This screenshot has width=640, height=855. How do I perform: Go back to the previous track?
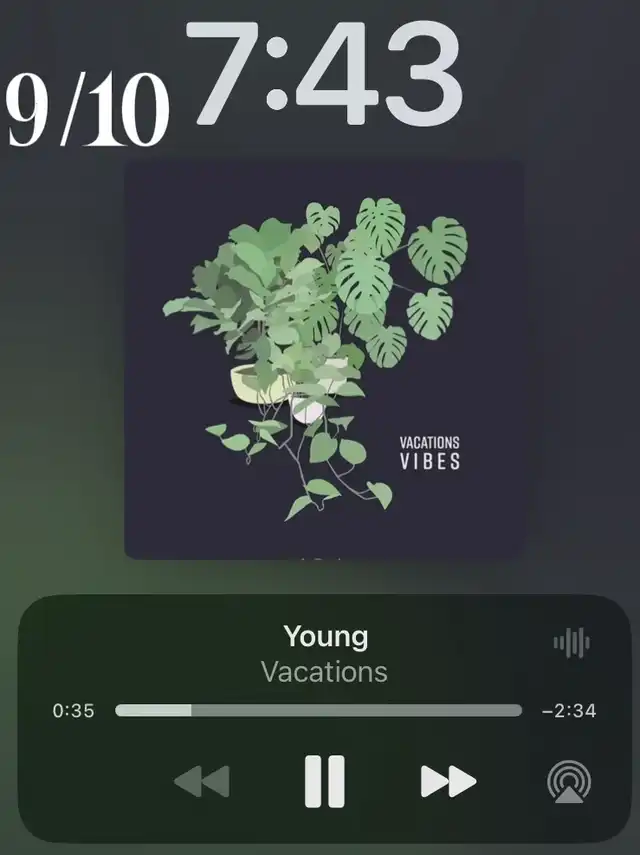(x=202, y=781)
